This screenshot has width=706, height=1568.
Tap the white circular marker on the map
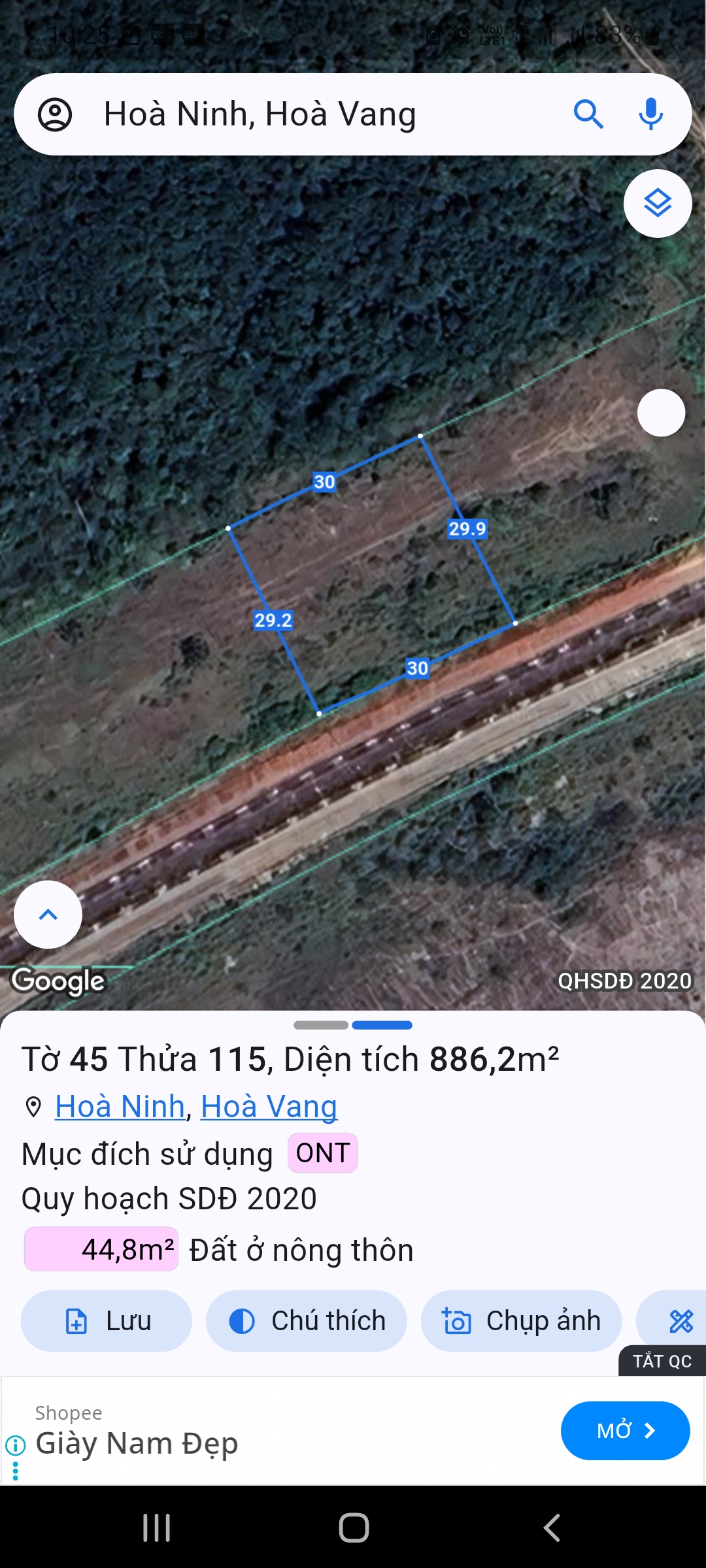[662, 412]
